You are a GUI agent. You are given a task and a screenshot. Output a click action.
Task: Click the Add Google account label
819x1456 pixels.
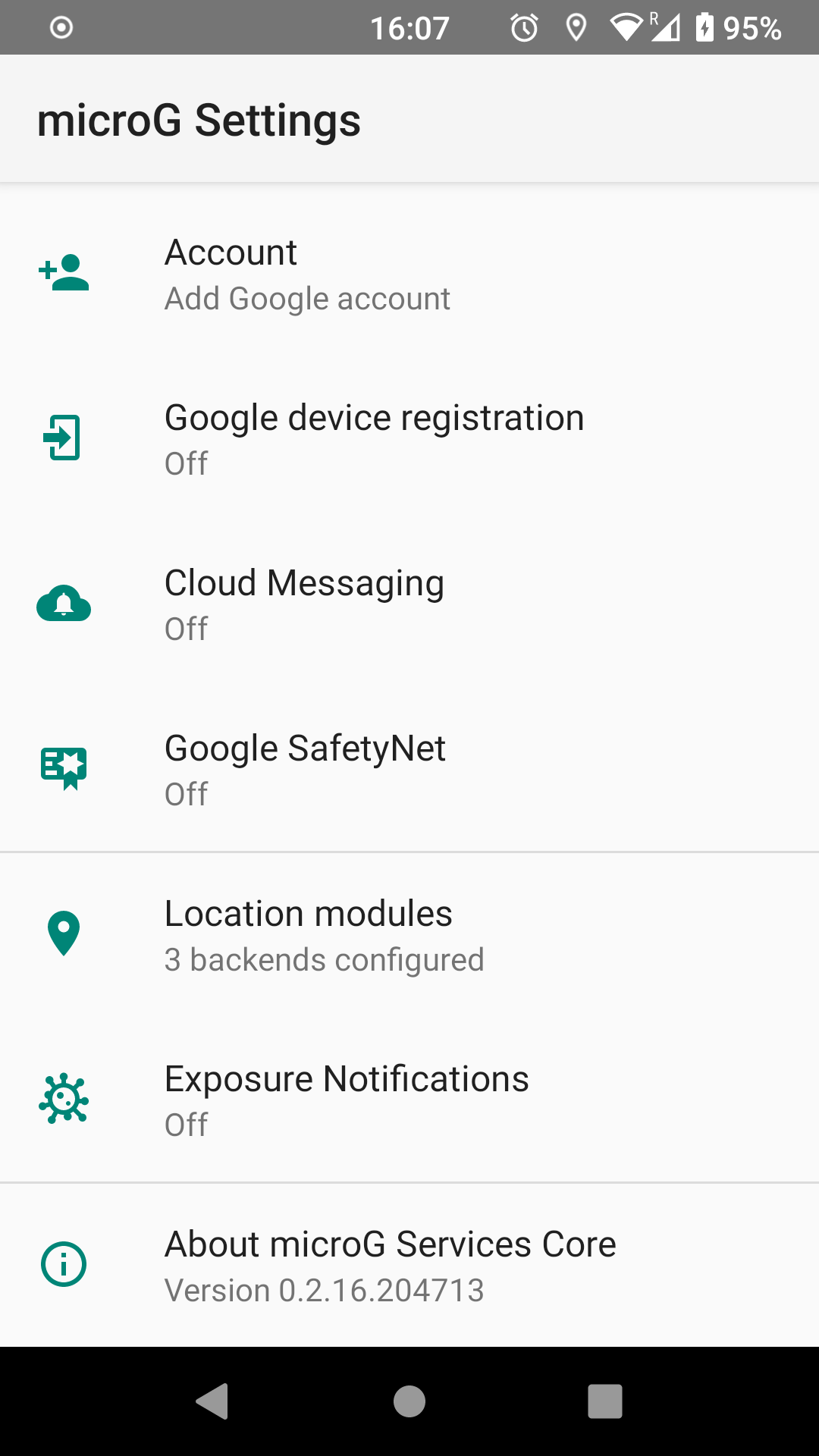coord(307,298)
